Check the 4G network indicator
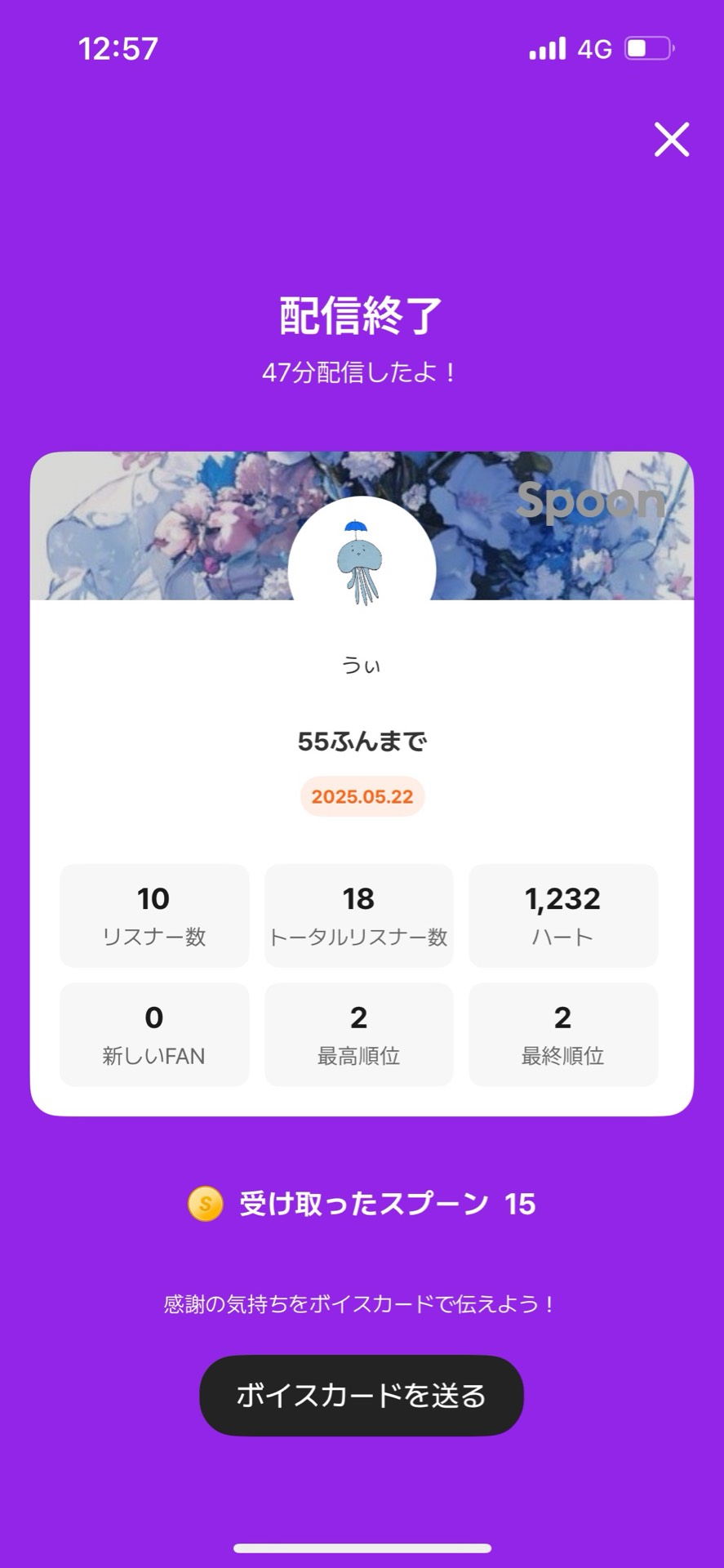724x1568 pixels. pos(596,49)
